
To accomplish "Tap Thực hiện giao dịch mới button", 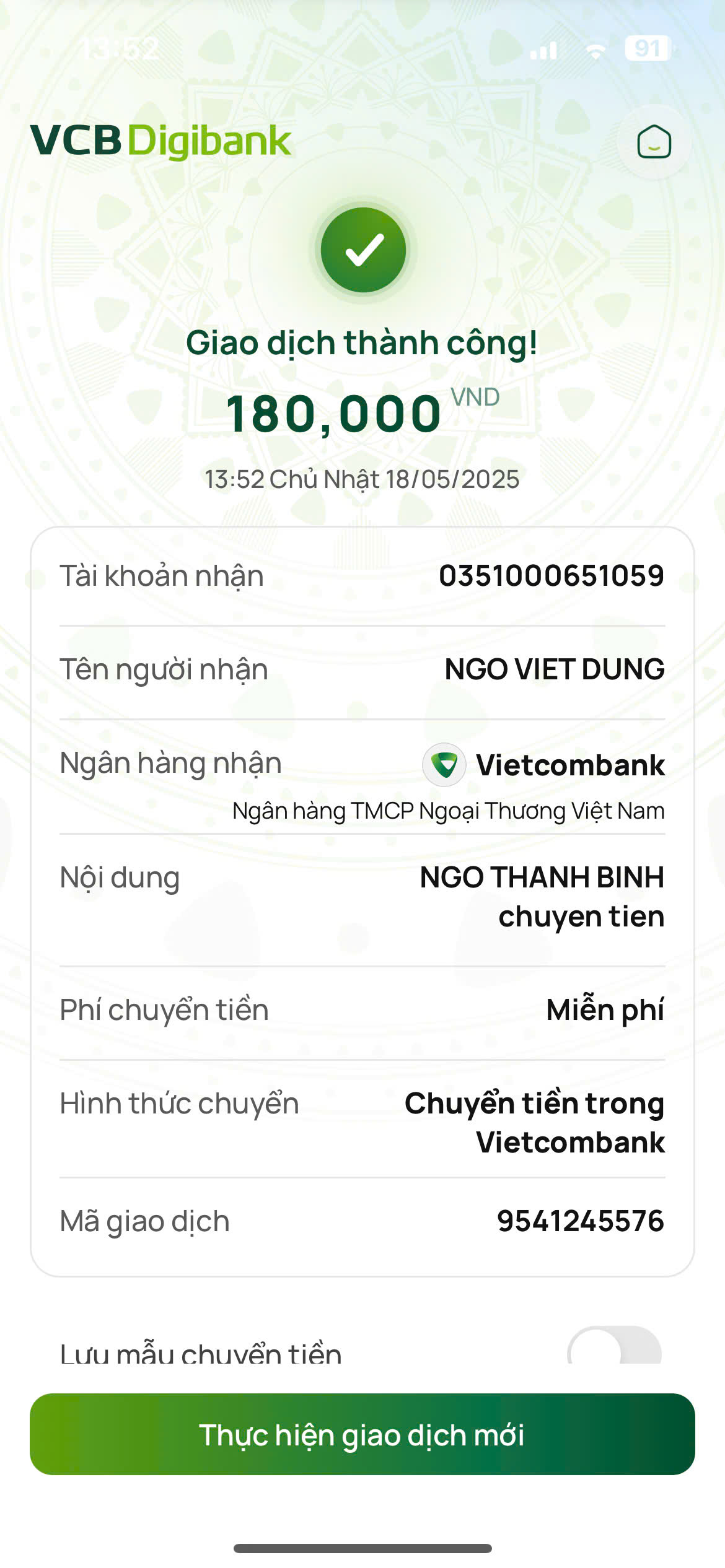I will tap(362, 1434).
